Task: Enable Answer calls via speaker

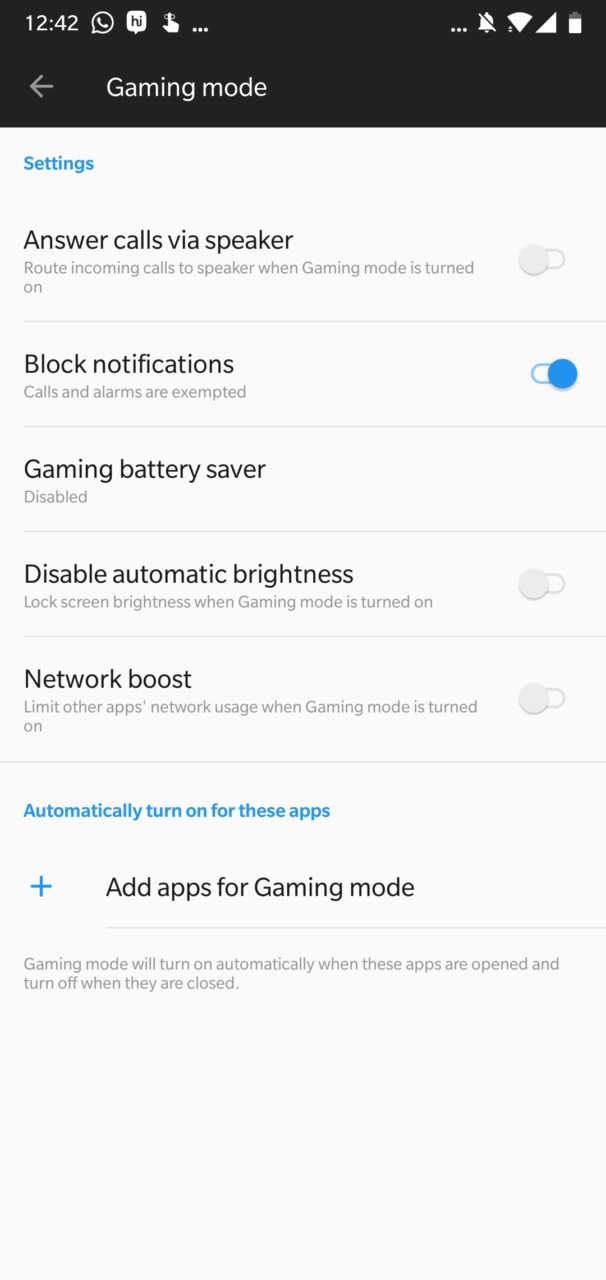Action: pyautogui.click(x=542, y=261)
